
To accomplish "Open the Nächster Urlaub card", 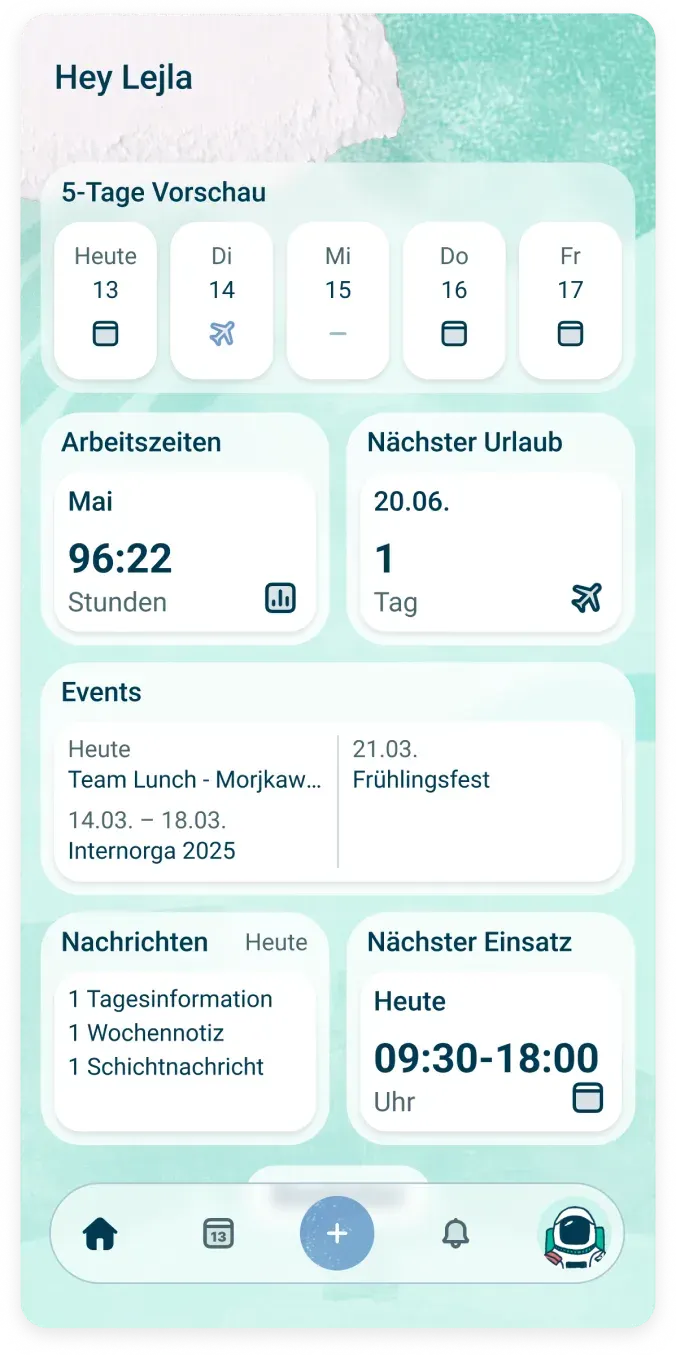I will point(490,552).
